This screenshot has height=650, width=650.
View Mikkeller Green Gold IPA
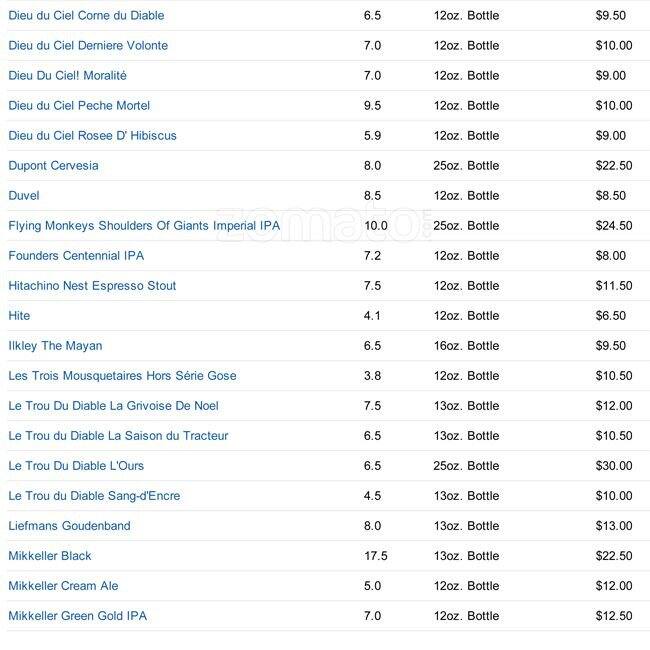[77, 616]
